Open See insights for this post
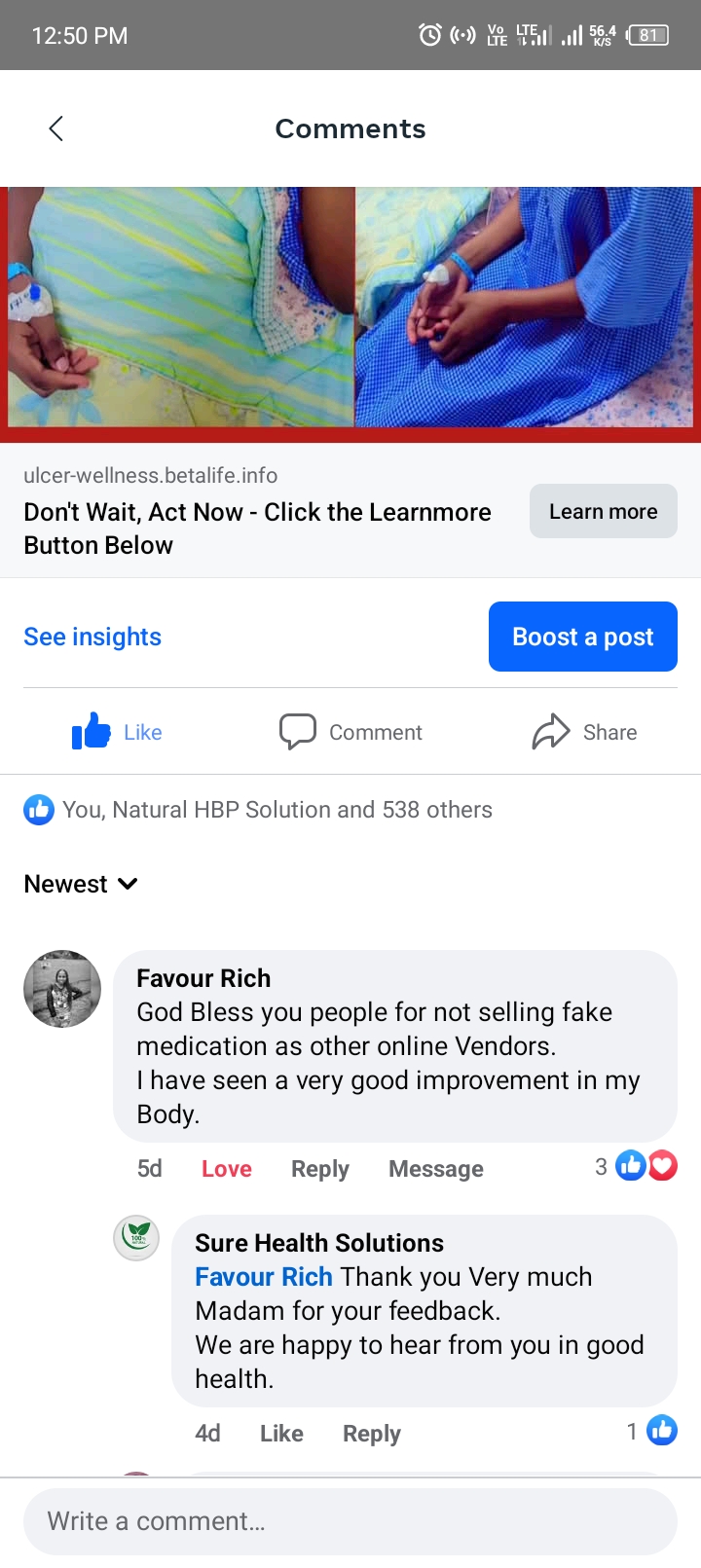Image resolution: width=701 pixels, height=1568 pixels. point(92,637)
